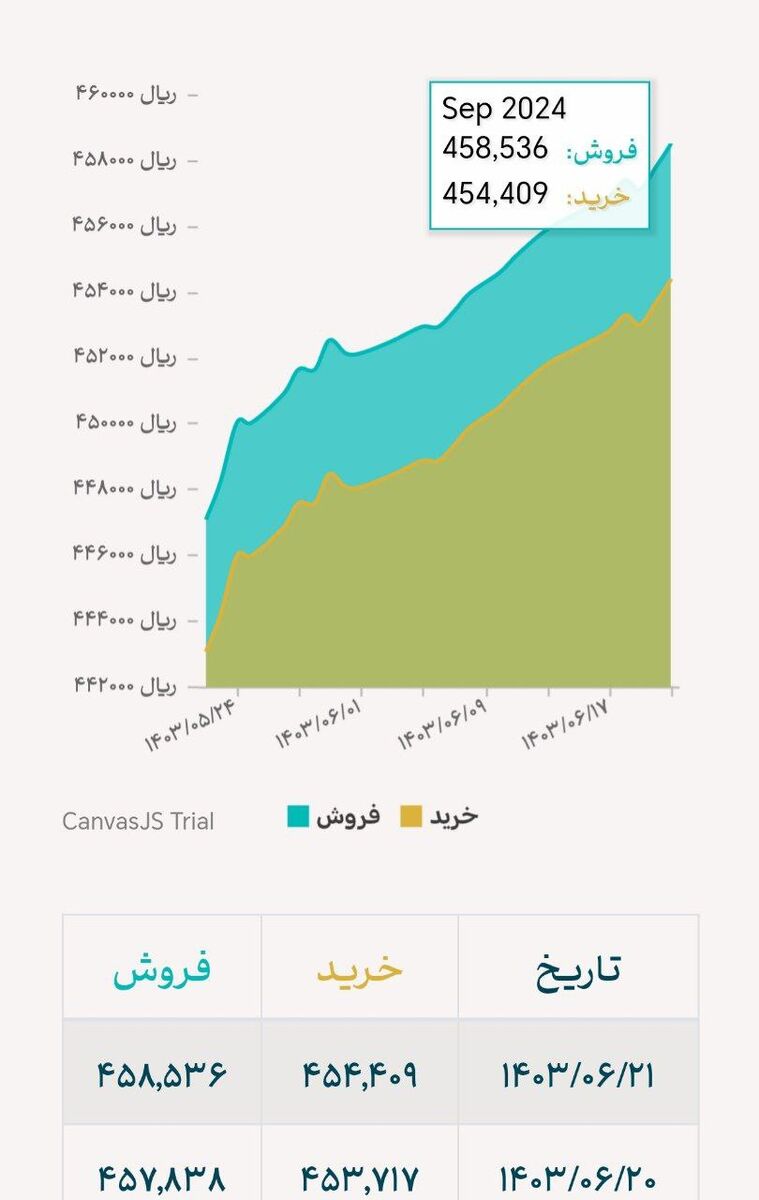
Task: Toggle the خرید series in chart legend
Action: pyautogui.click(x=441, y=816)
